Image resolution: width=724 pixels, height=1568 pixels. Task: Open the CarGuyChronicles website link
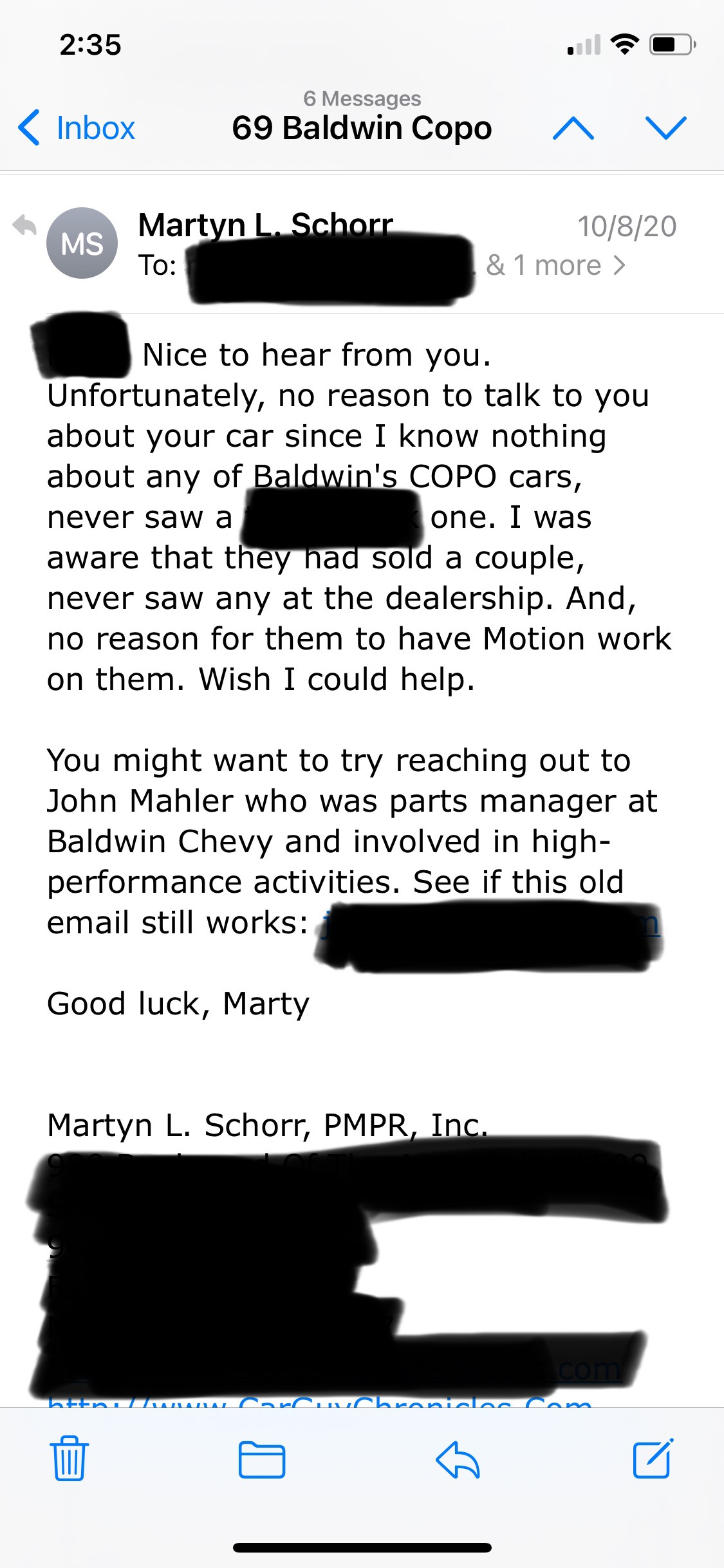pos(320,1401)
